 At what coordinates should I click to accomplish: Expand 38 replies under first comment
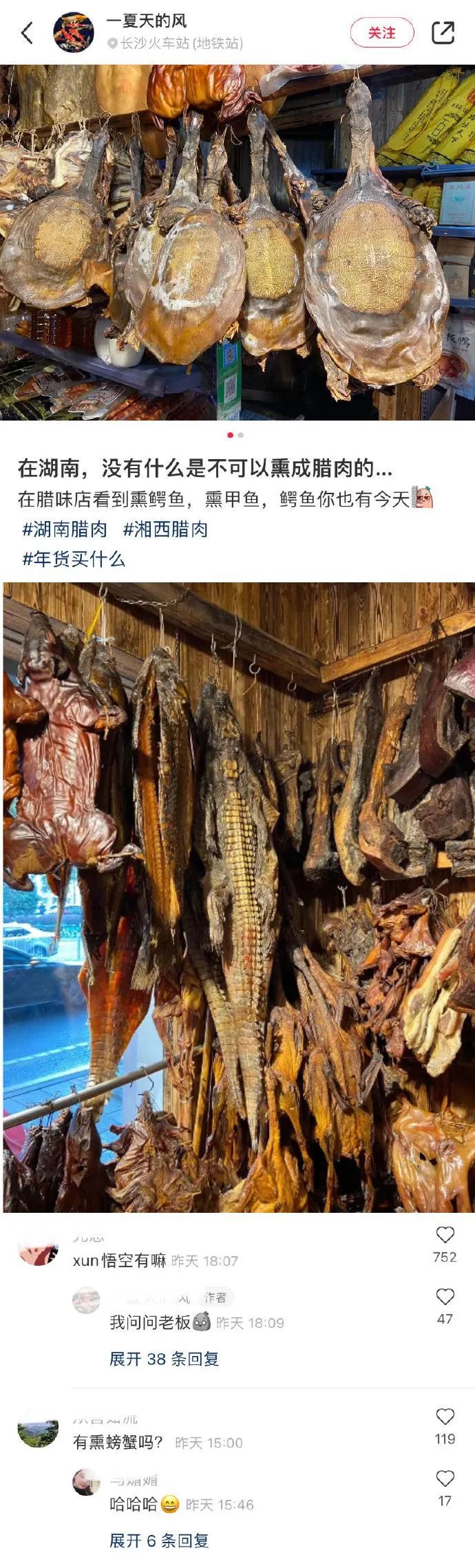pyautogui.click(x=164, y=1359)
